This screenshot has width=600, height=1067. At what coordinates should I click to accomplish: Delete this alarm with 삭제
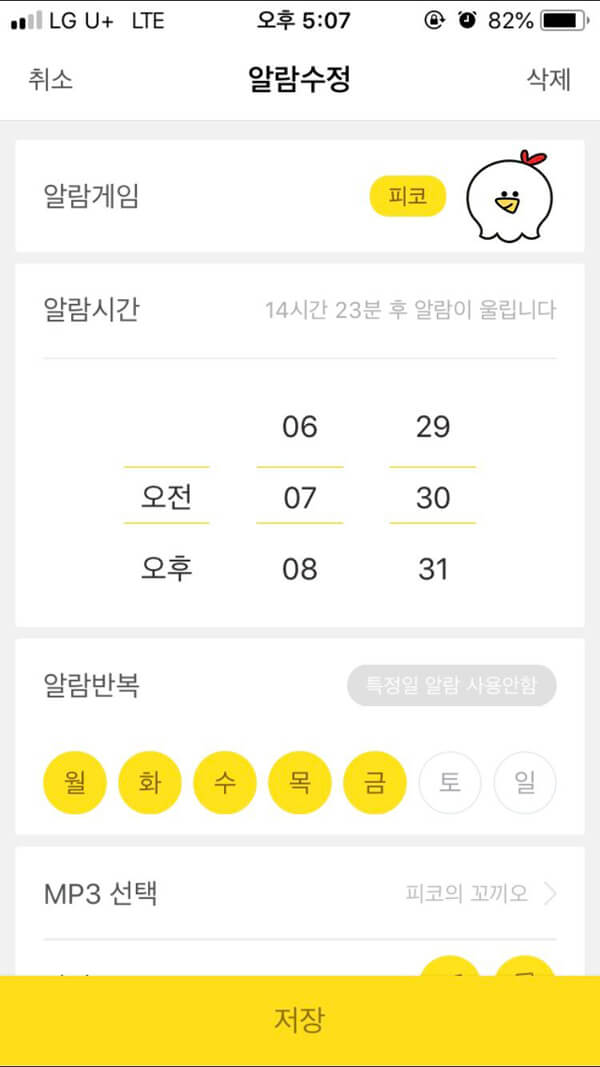click(548, 80)
